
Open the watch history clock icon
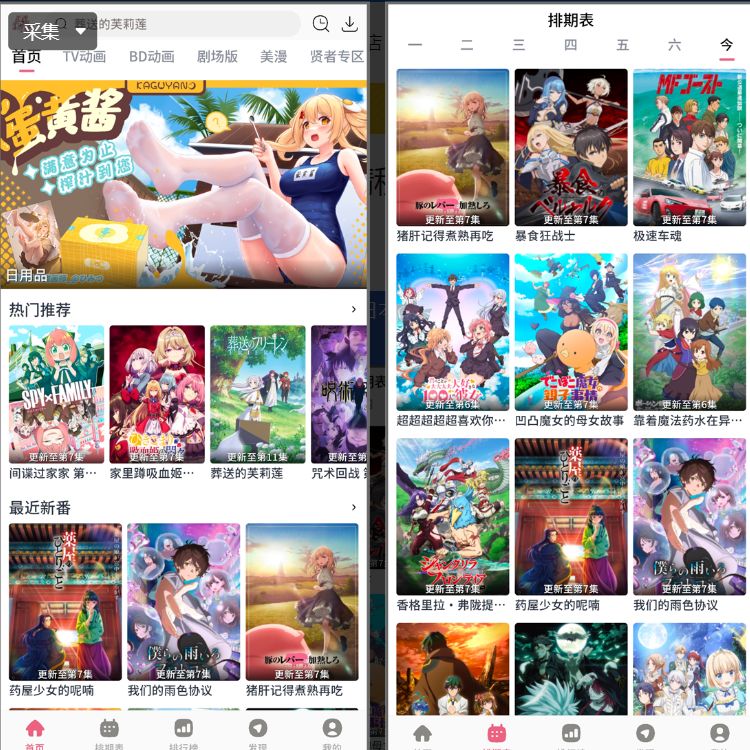pyautogui.click(x=320, y=24)
